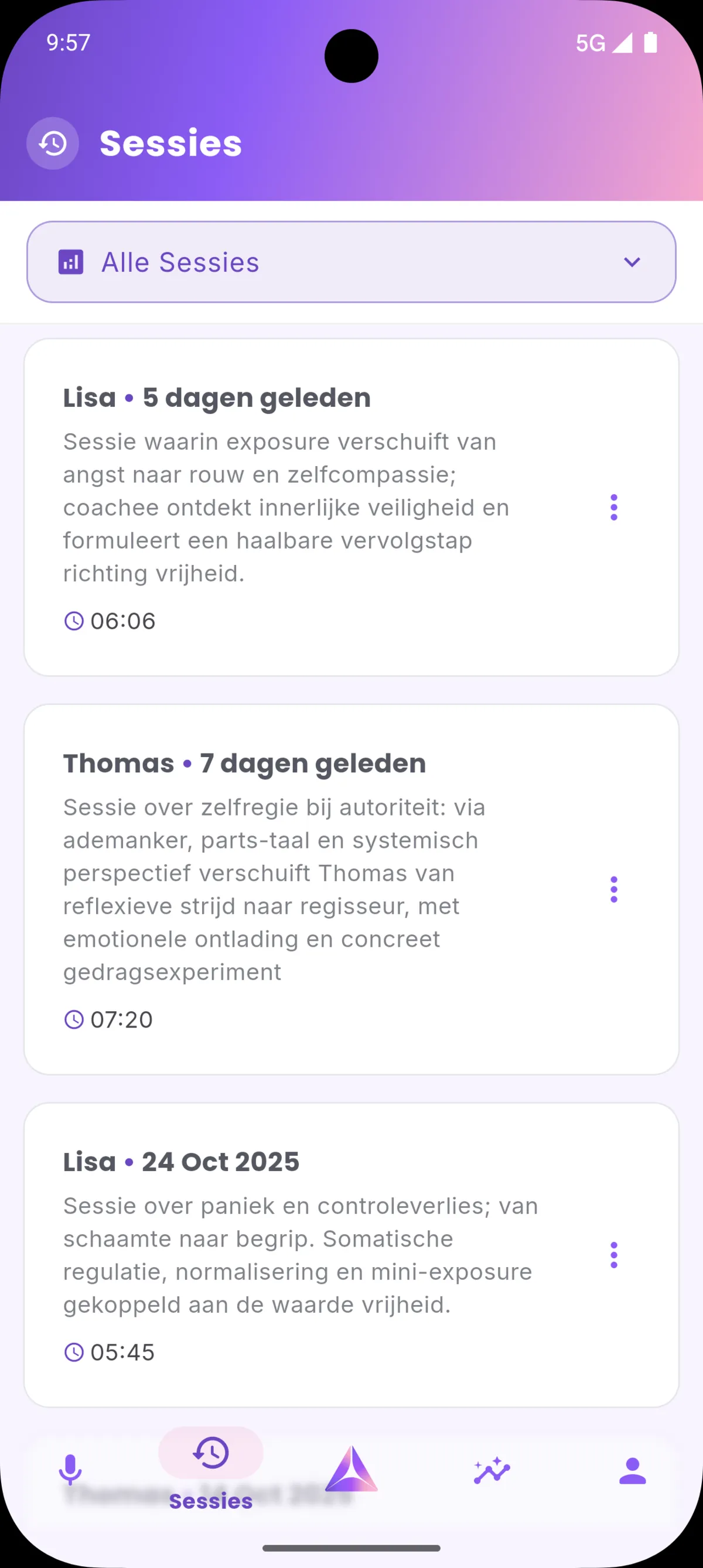Open Thomas's session from 7 dagen geleden
The height and width of the screenshot is (1568, 703).
point(305,889)
